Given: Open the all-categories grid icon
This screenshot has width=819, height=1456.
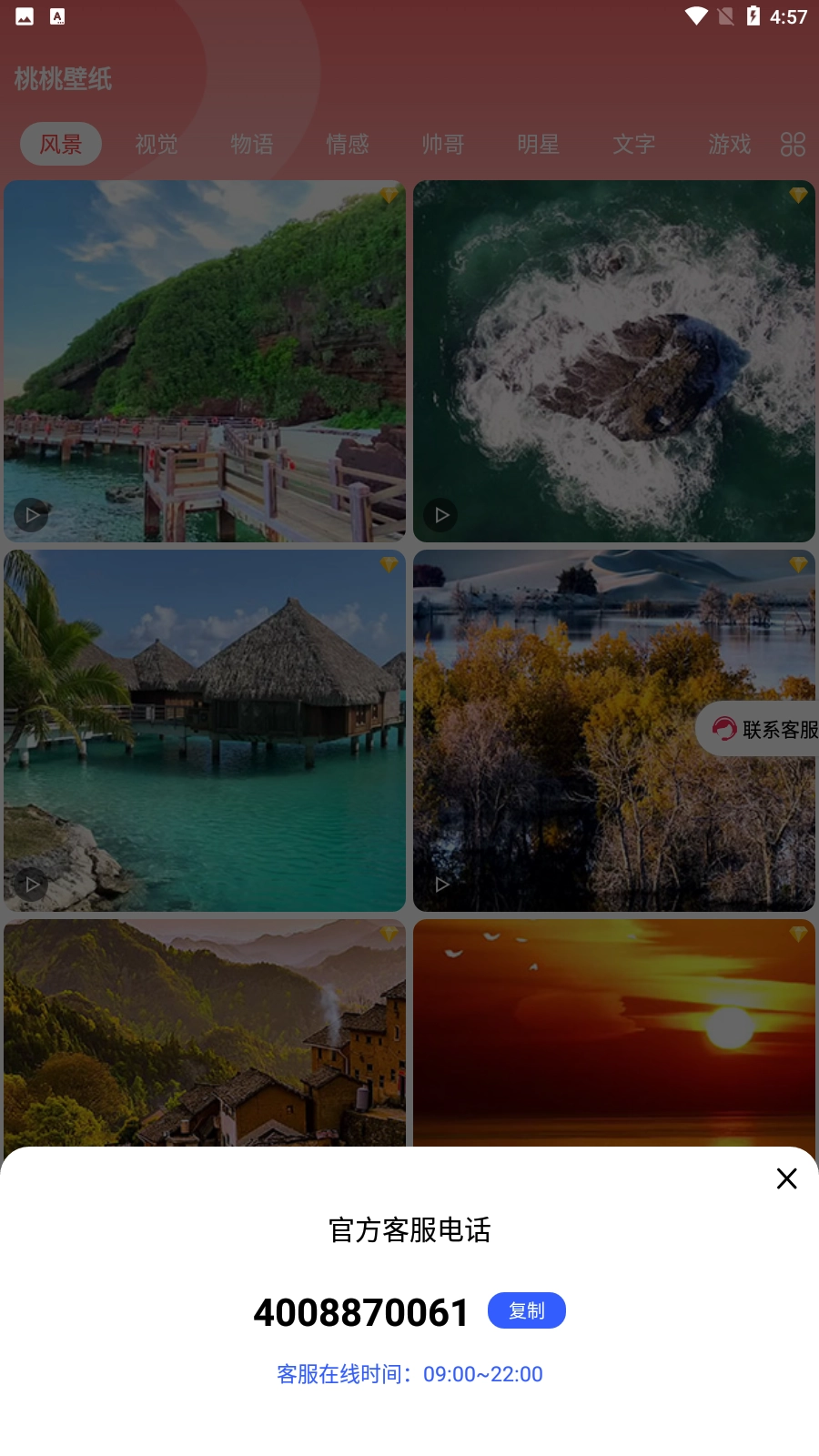Looking at the screenshot, I should click(x=793, y=144).
